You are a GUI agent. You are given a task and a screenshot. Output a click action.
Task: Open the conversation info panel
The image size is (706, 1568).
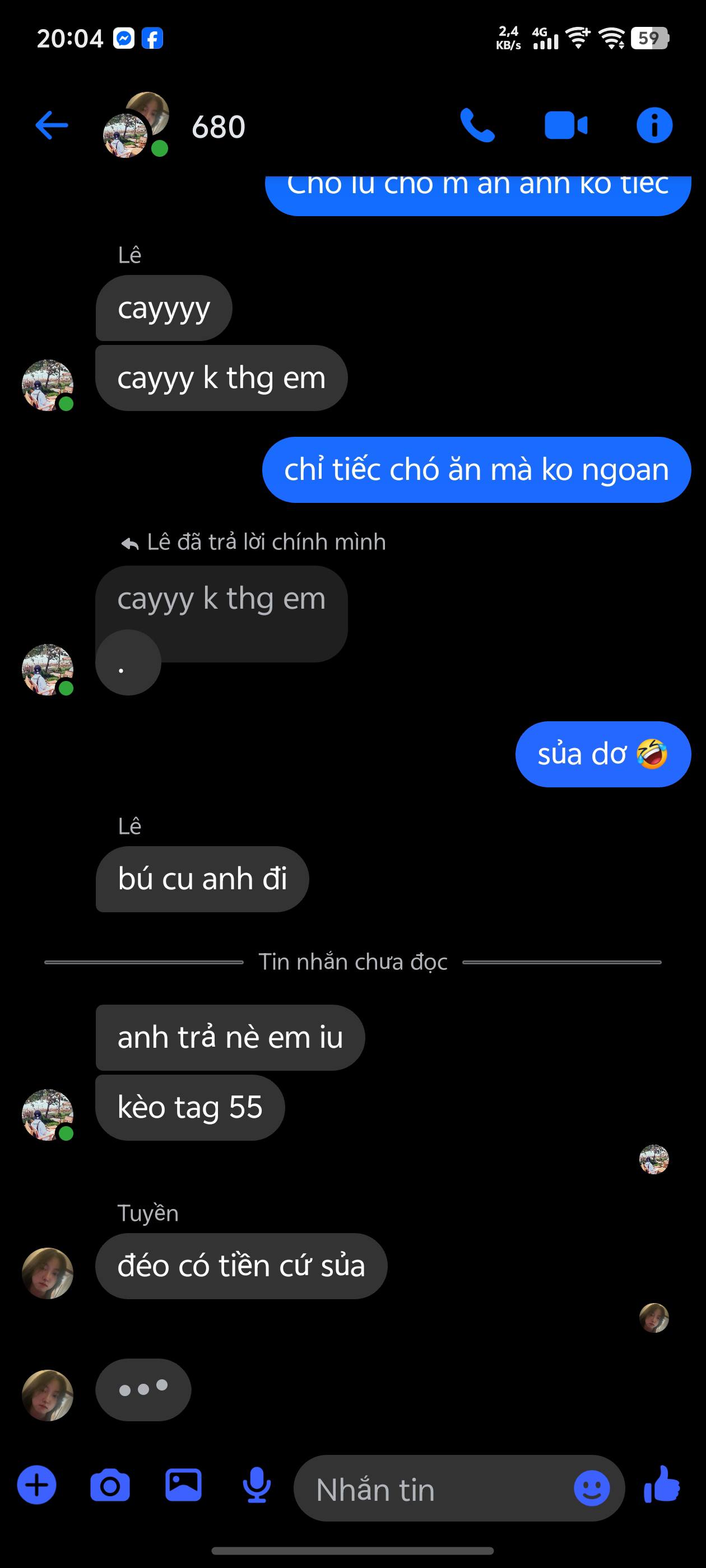coord(654,125)
